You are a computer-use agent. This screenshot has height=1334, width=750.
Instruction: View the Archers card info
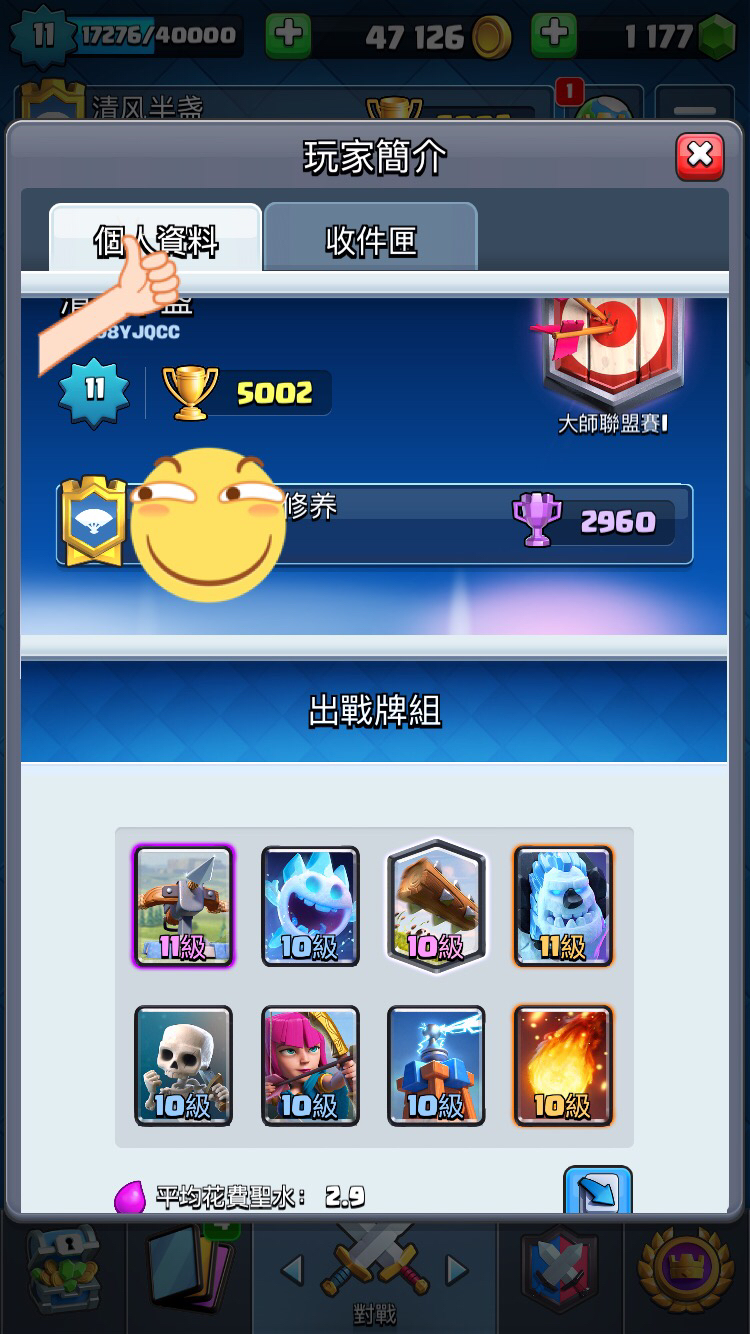tap(310, 1066)
